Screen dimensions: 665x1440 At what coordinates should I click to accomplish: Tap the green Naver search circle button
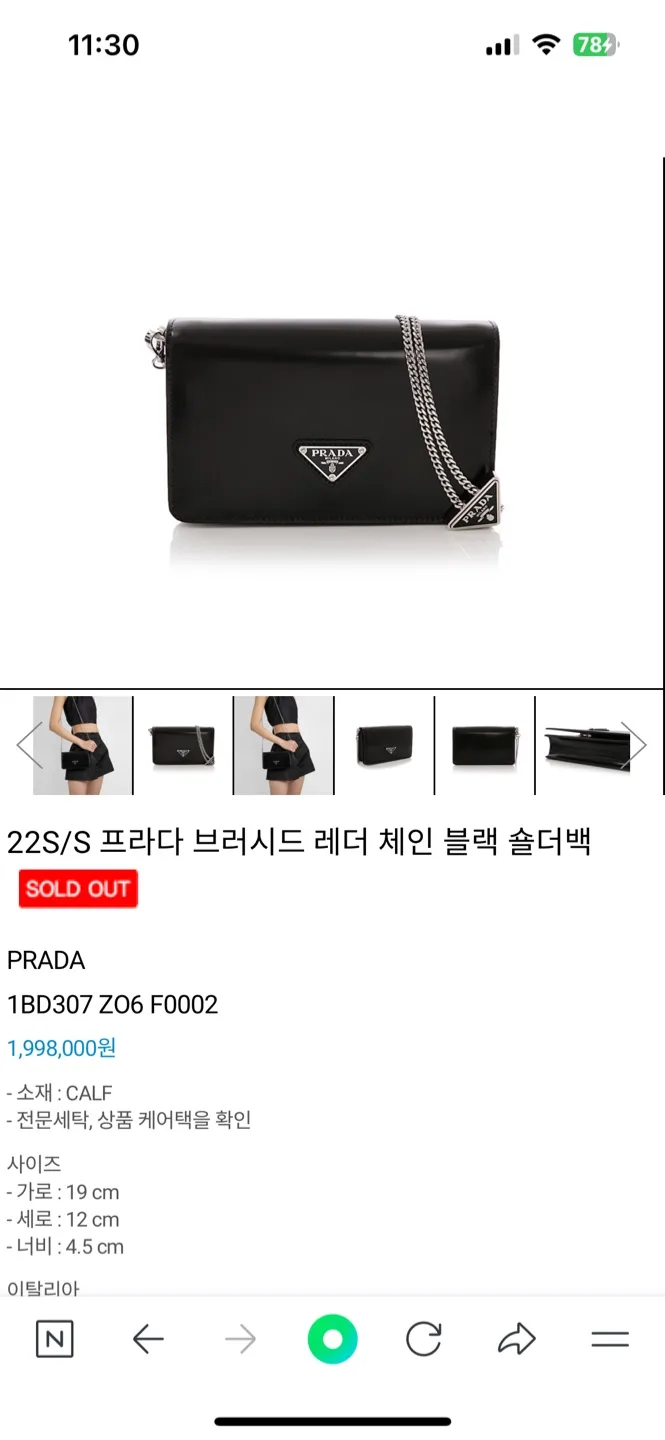[332, 1339]
